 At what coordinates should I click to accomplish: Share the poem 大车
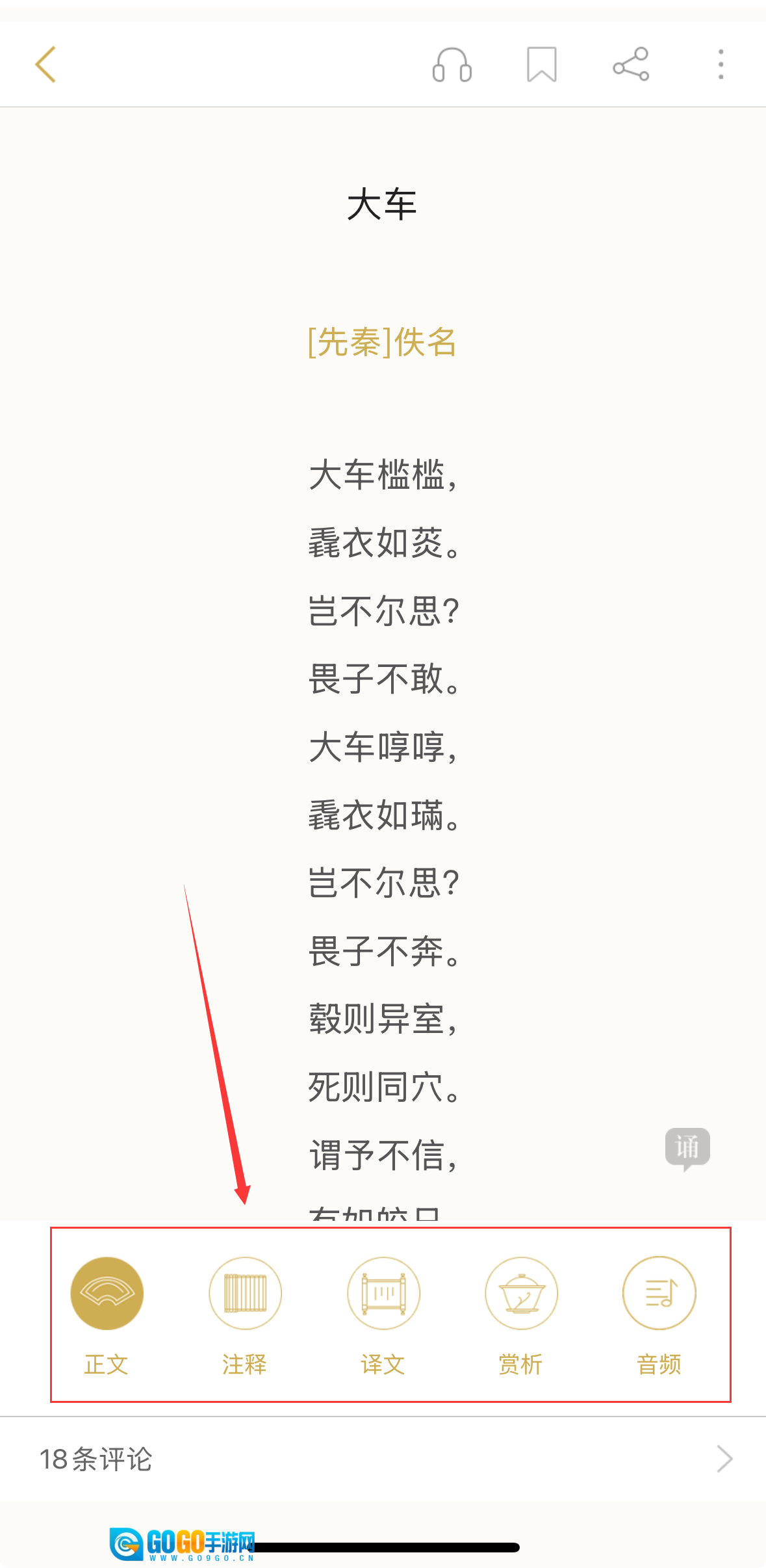[631, 64]
